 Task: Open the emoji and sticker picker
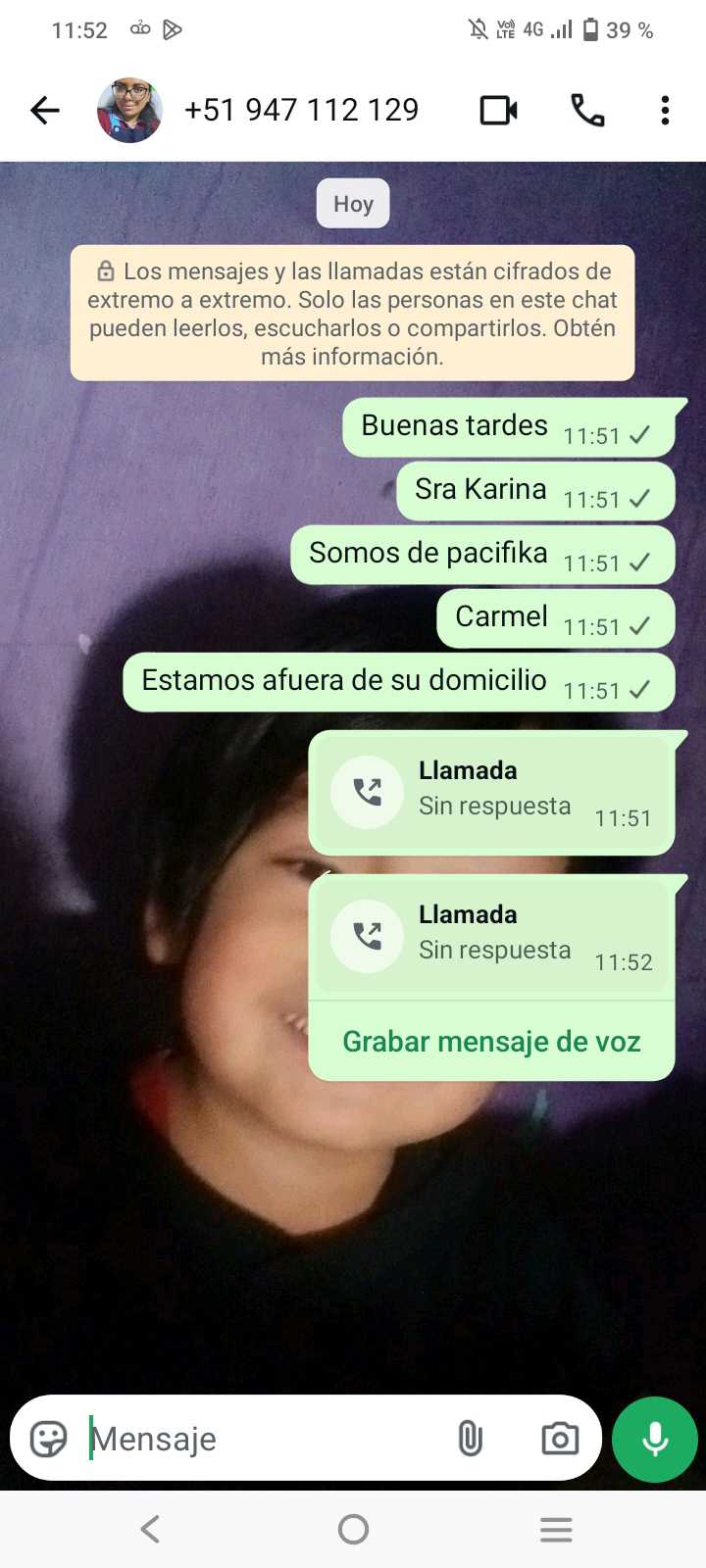(49, 1439)
